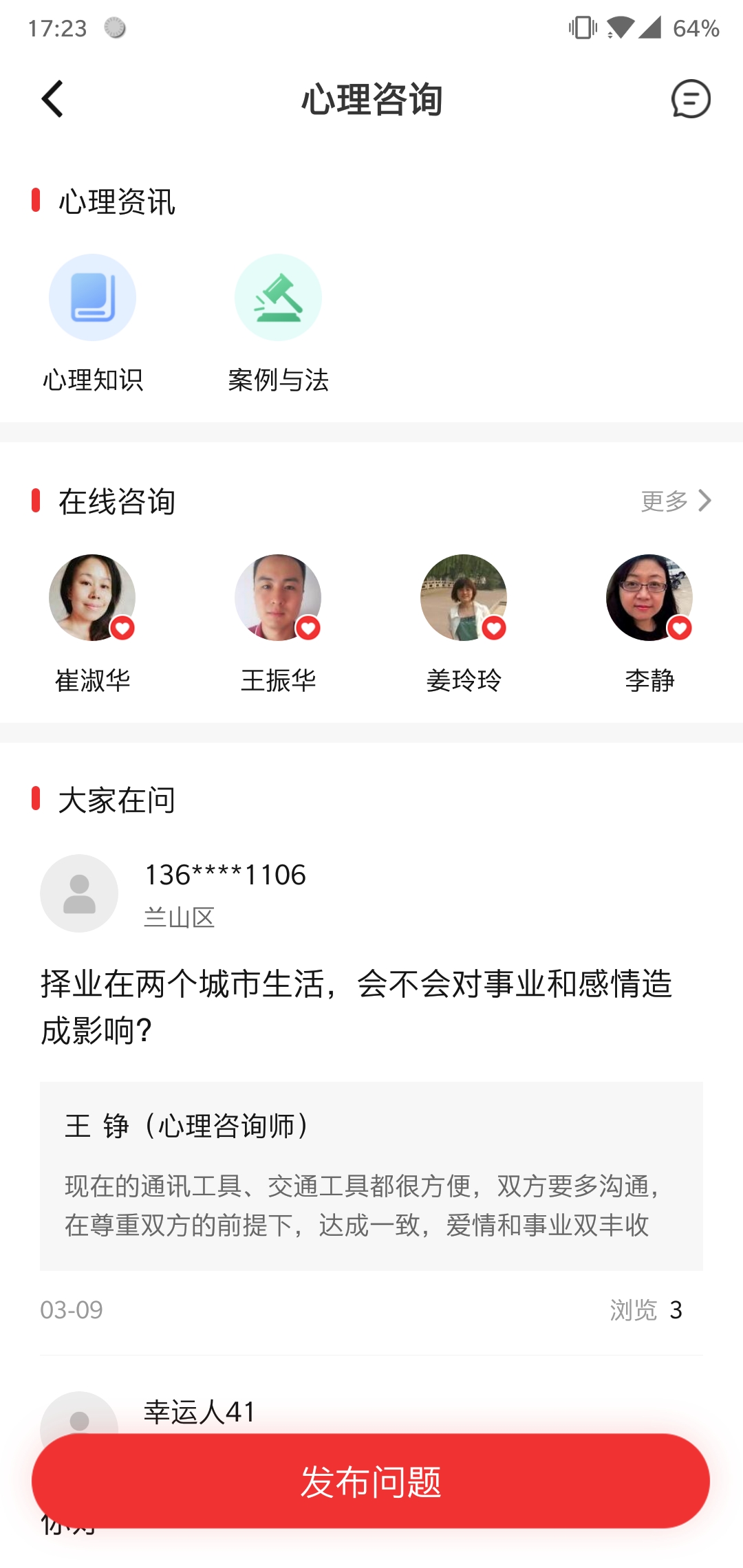Open the 心理知识 book icon
The image size is (743, 1568).
[93, 297]
